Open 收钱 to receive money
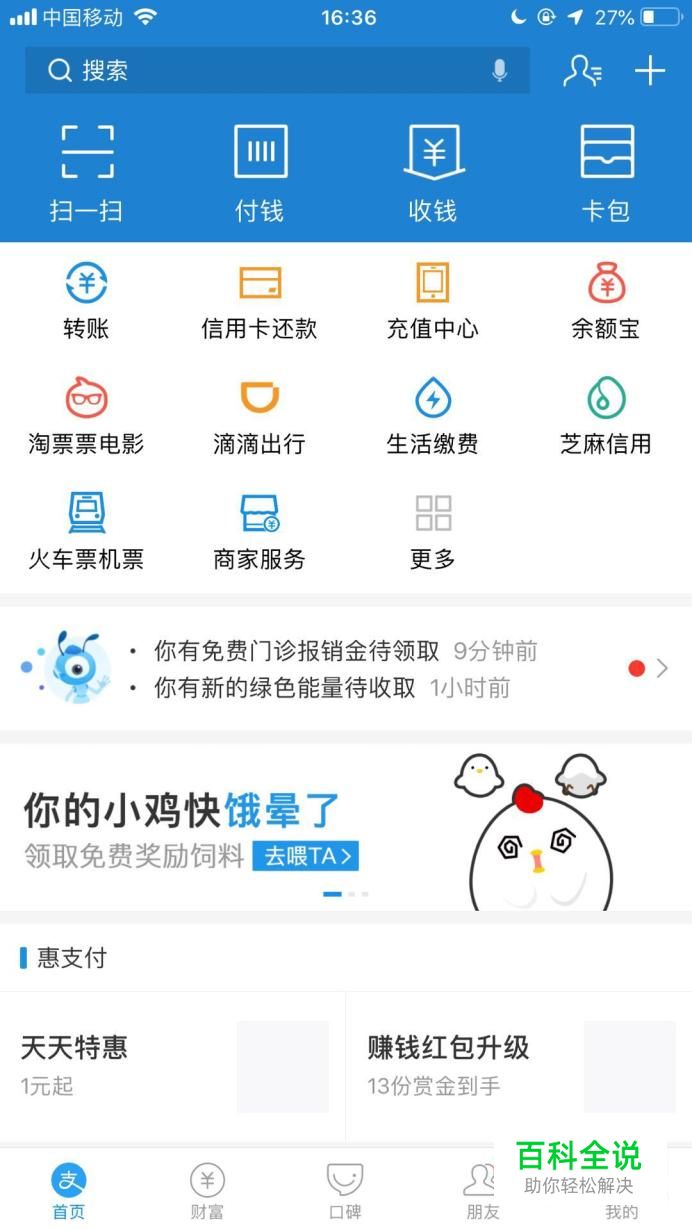Viewport: 692px width, 1230px height. tap(433, 173)
